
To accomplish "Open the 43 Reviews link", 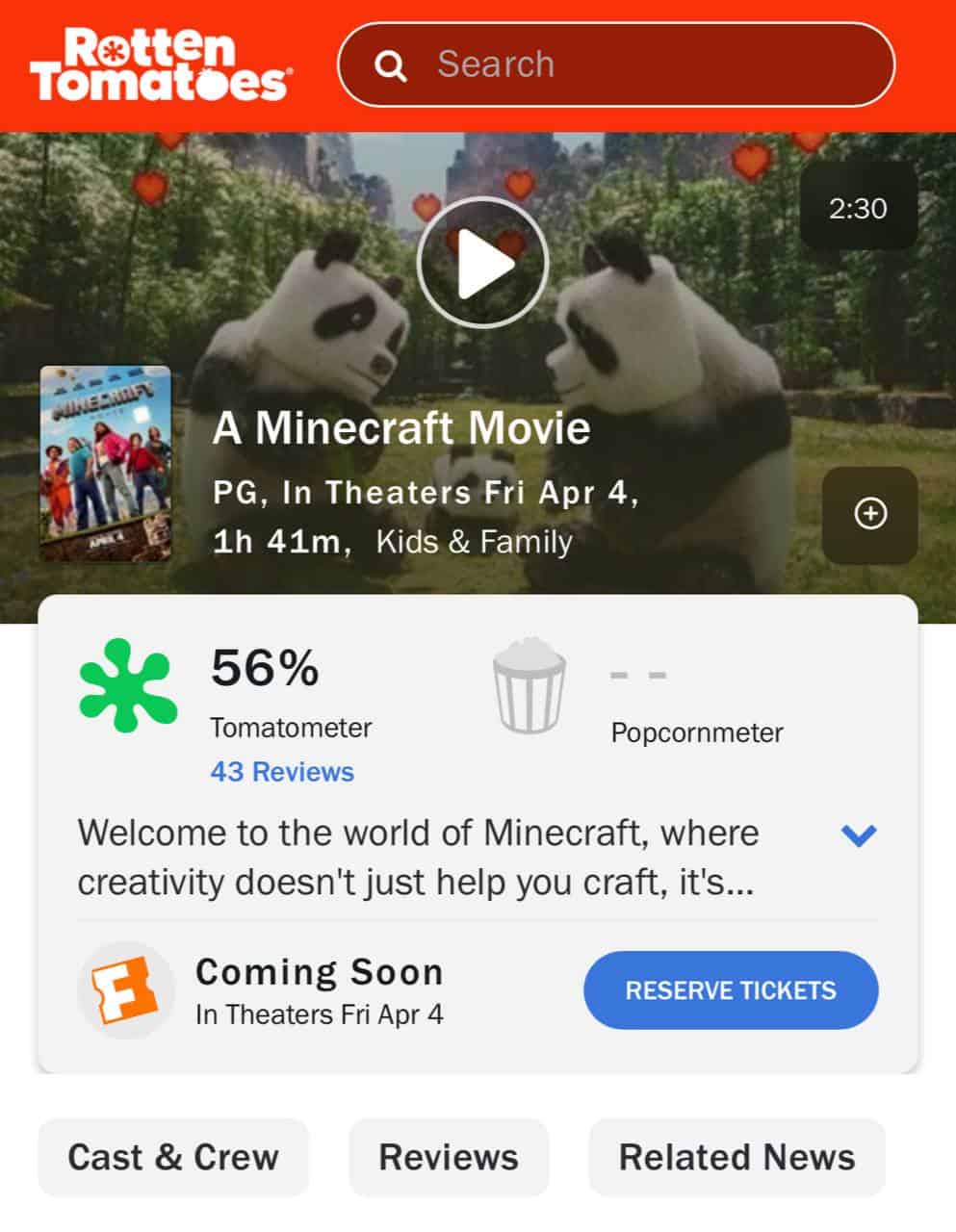I will tap(282, 772).
